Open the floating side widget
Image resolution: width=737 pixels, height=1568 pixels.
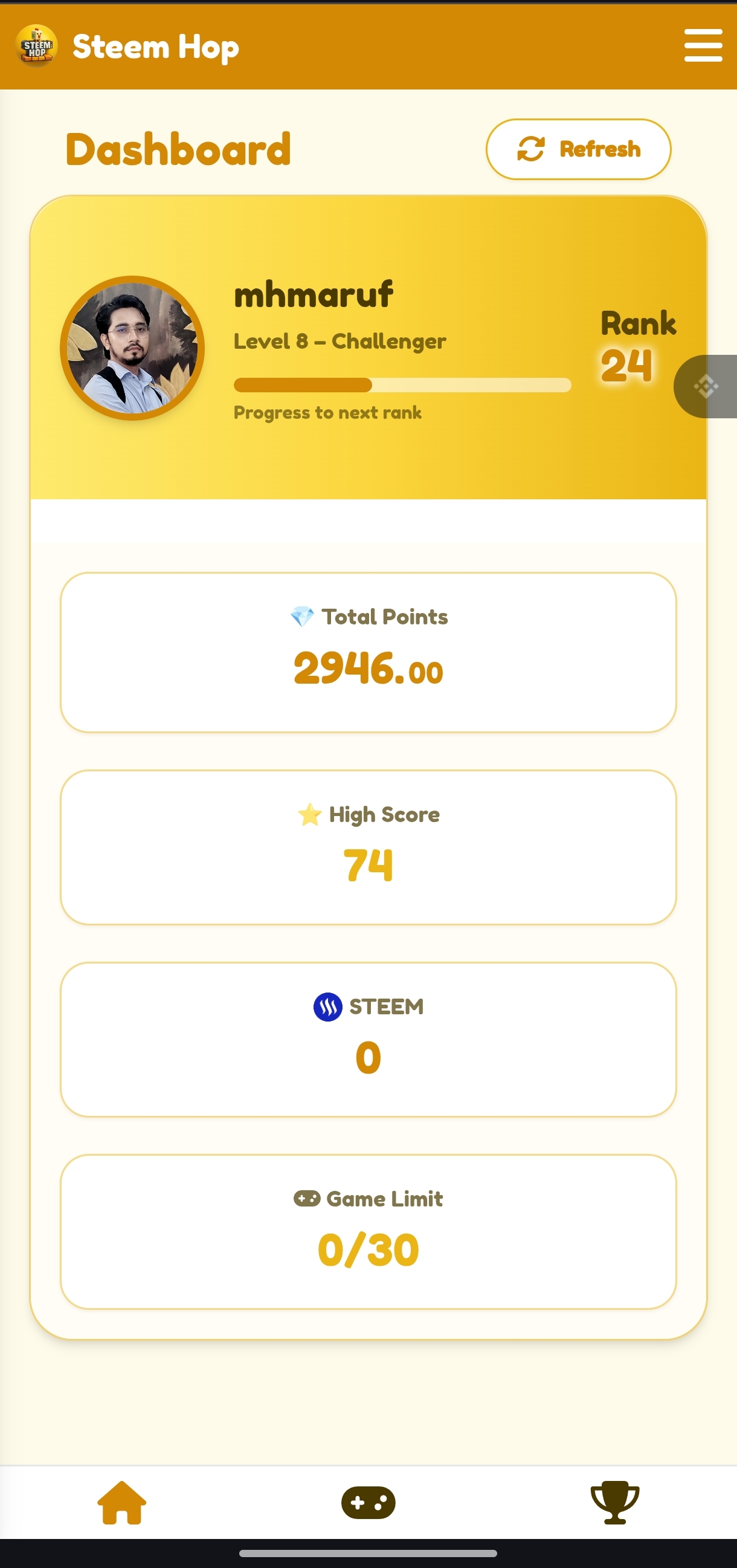click(706, 386)
